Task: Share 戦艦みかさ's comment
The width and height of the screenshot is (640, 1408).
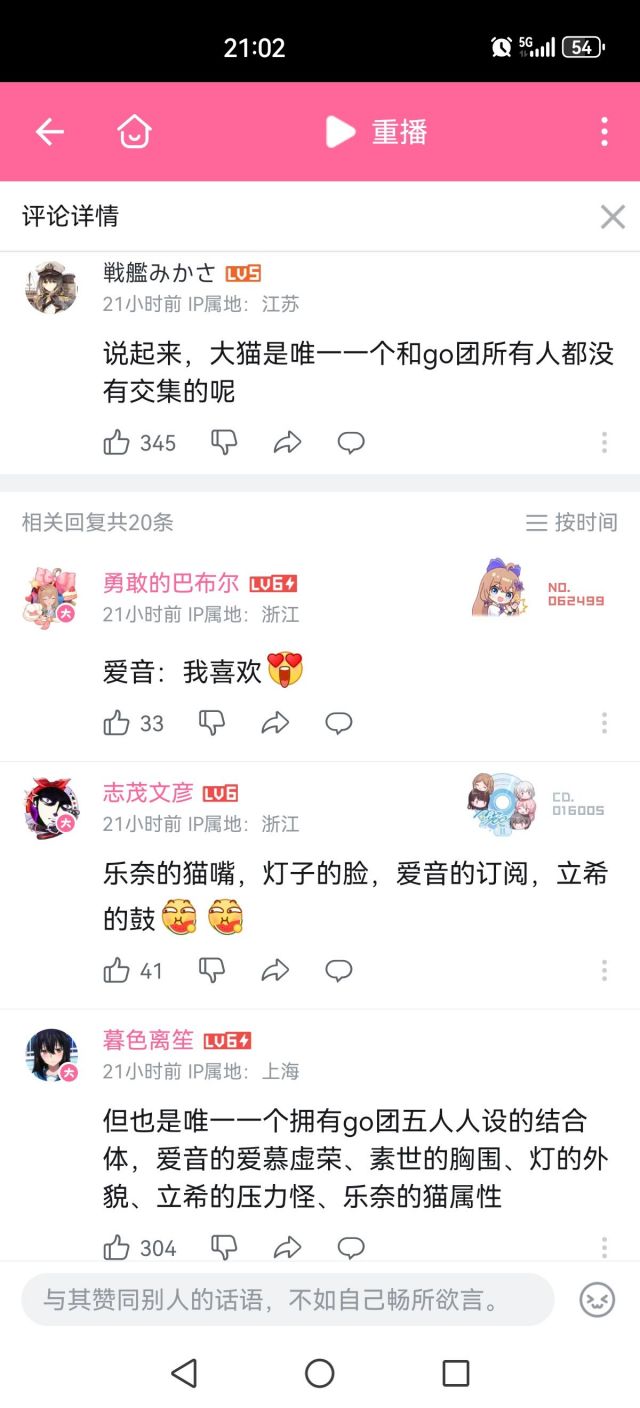Action: tap(287, 442)
